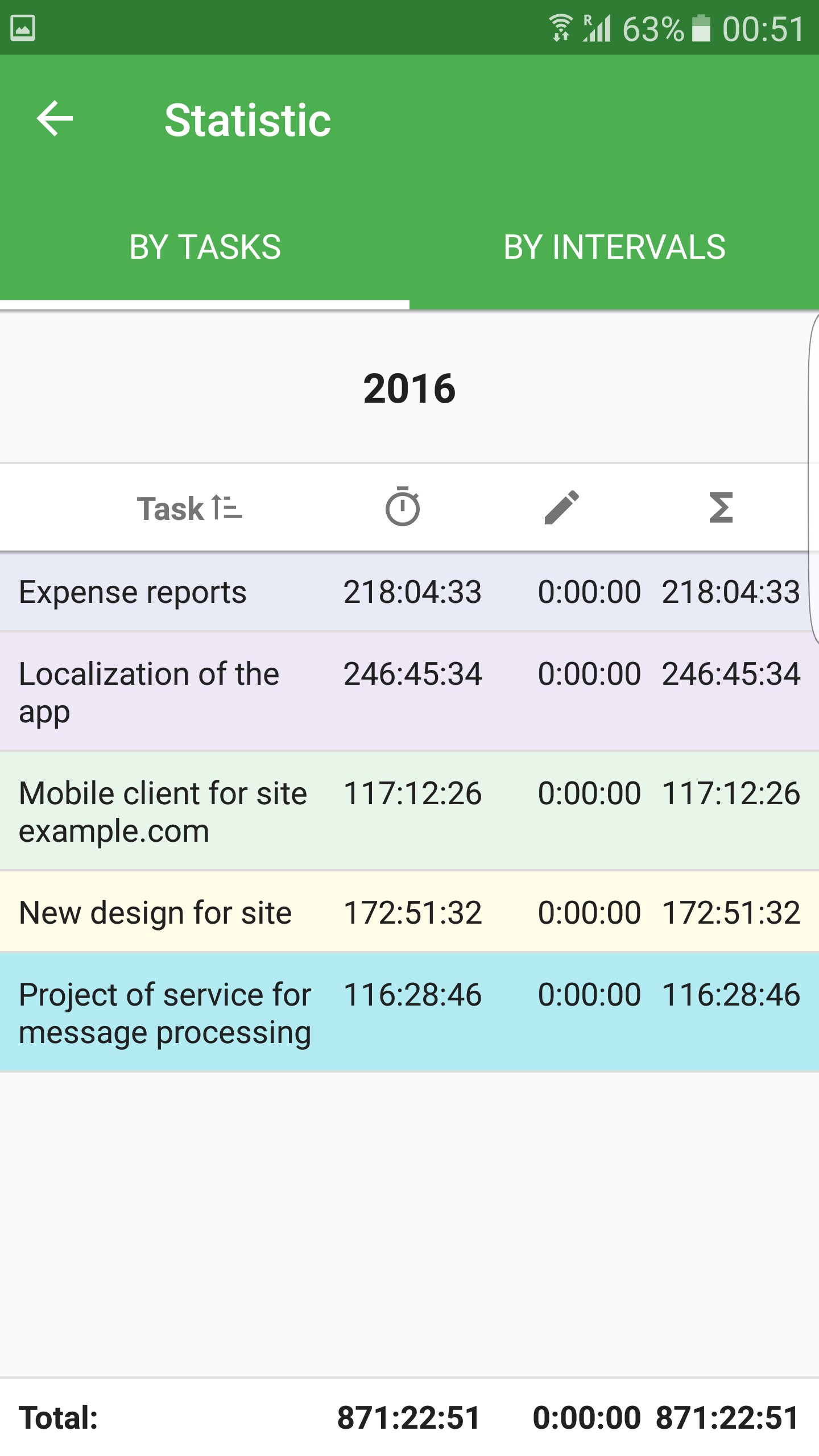Sort by the stopwatch timer column
The width and height of the screenshot is (819, 1456).
pos(403,507)
